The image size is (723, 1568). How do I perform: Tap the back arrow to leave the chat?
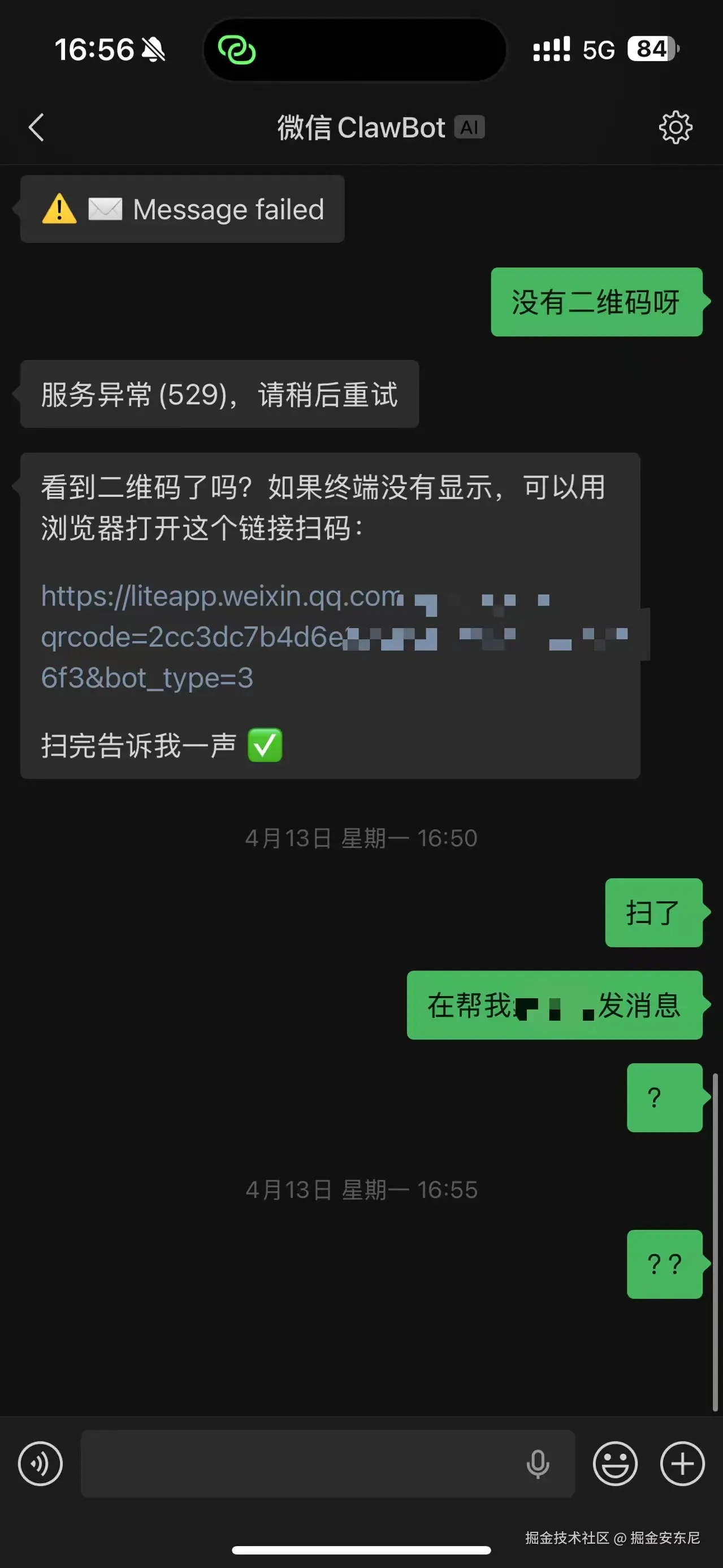[x=37, y=127]
